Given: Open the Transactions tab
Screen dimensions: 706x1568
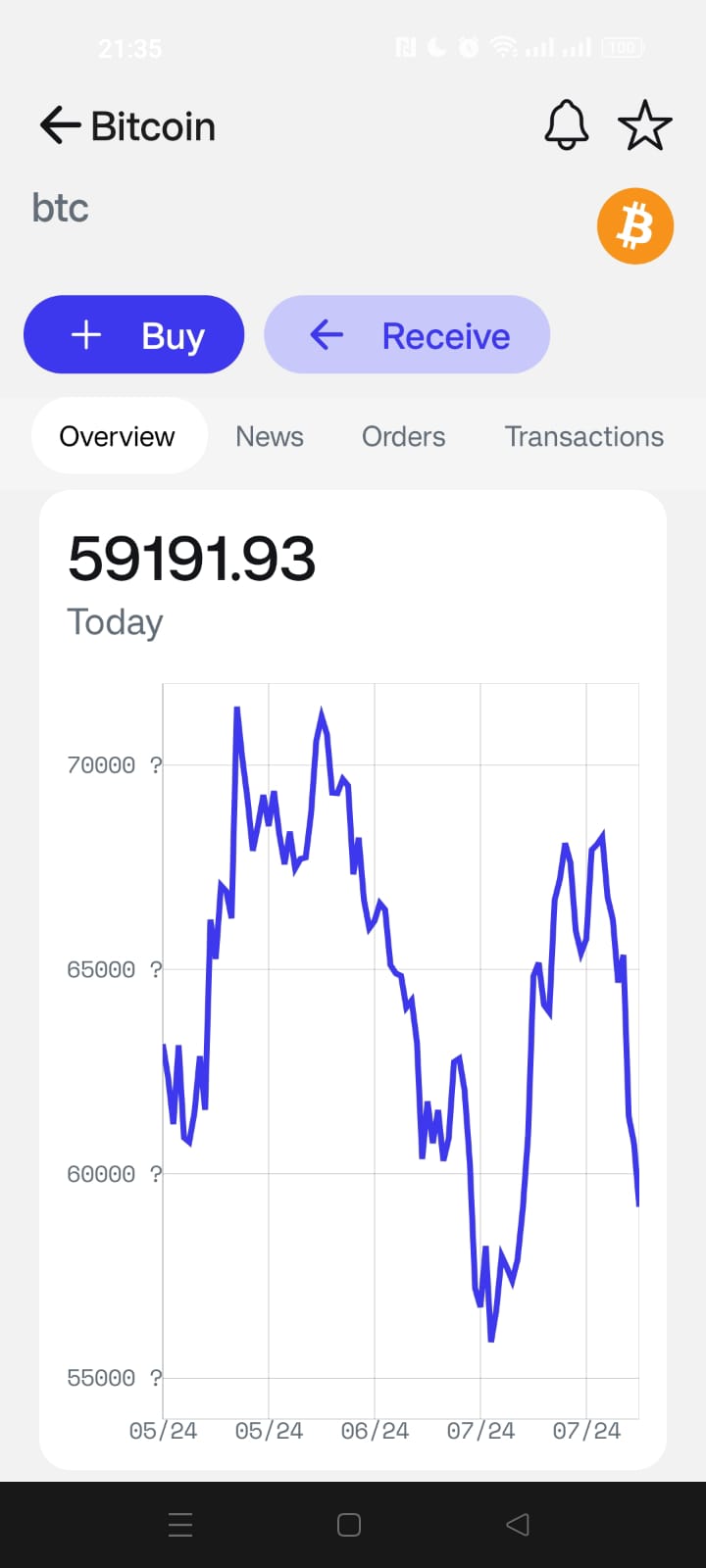Looking at the screenshot, I should [583, 436].
